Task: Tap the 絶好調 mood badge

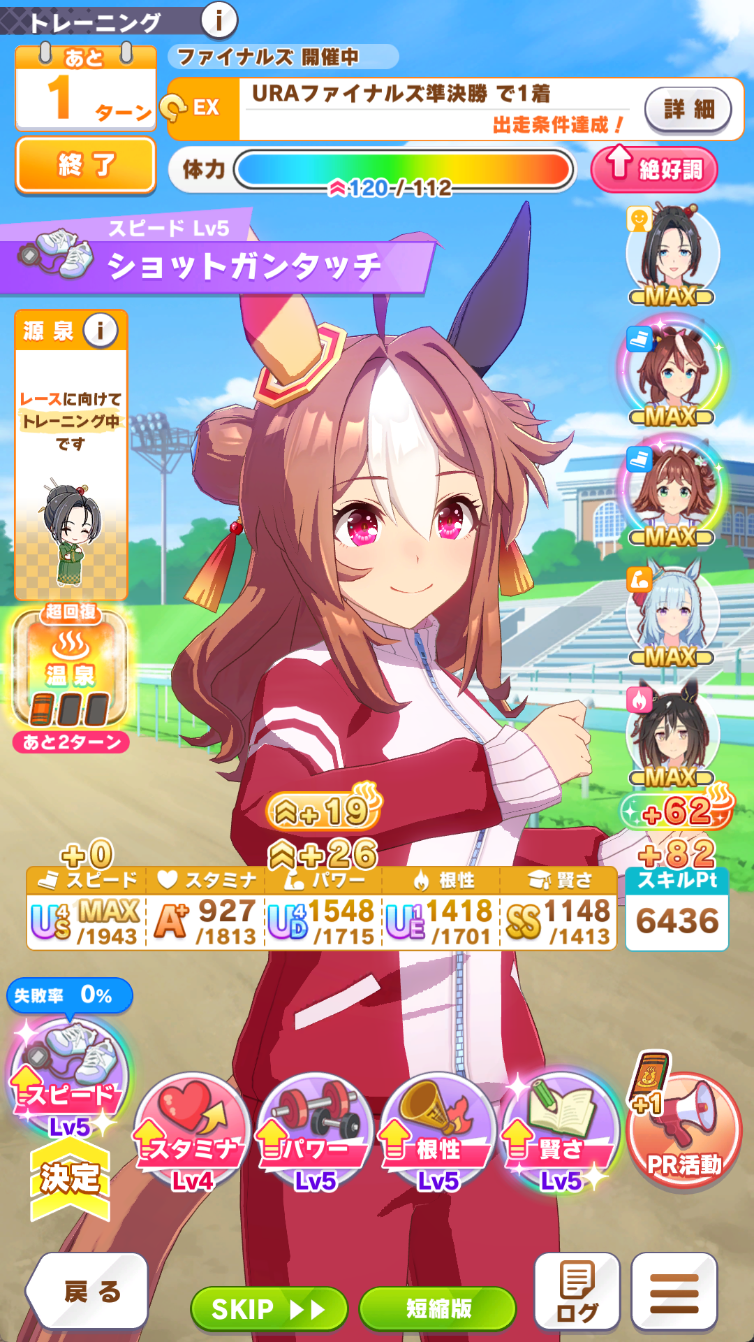Action: pos(654,169)
